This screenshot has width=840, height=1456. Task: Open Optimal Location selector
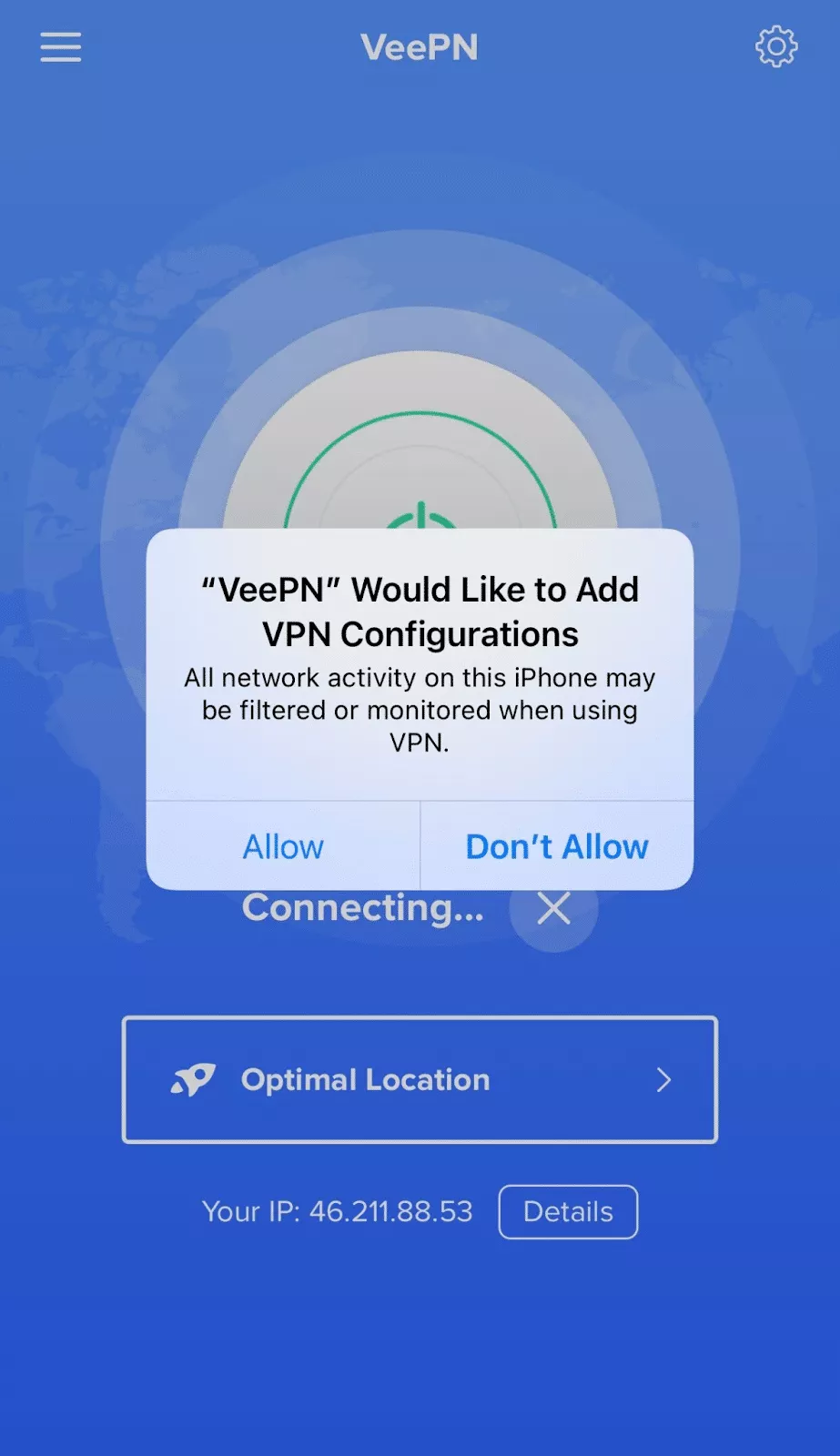click(420, 1079)
